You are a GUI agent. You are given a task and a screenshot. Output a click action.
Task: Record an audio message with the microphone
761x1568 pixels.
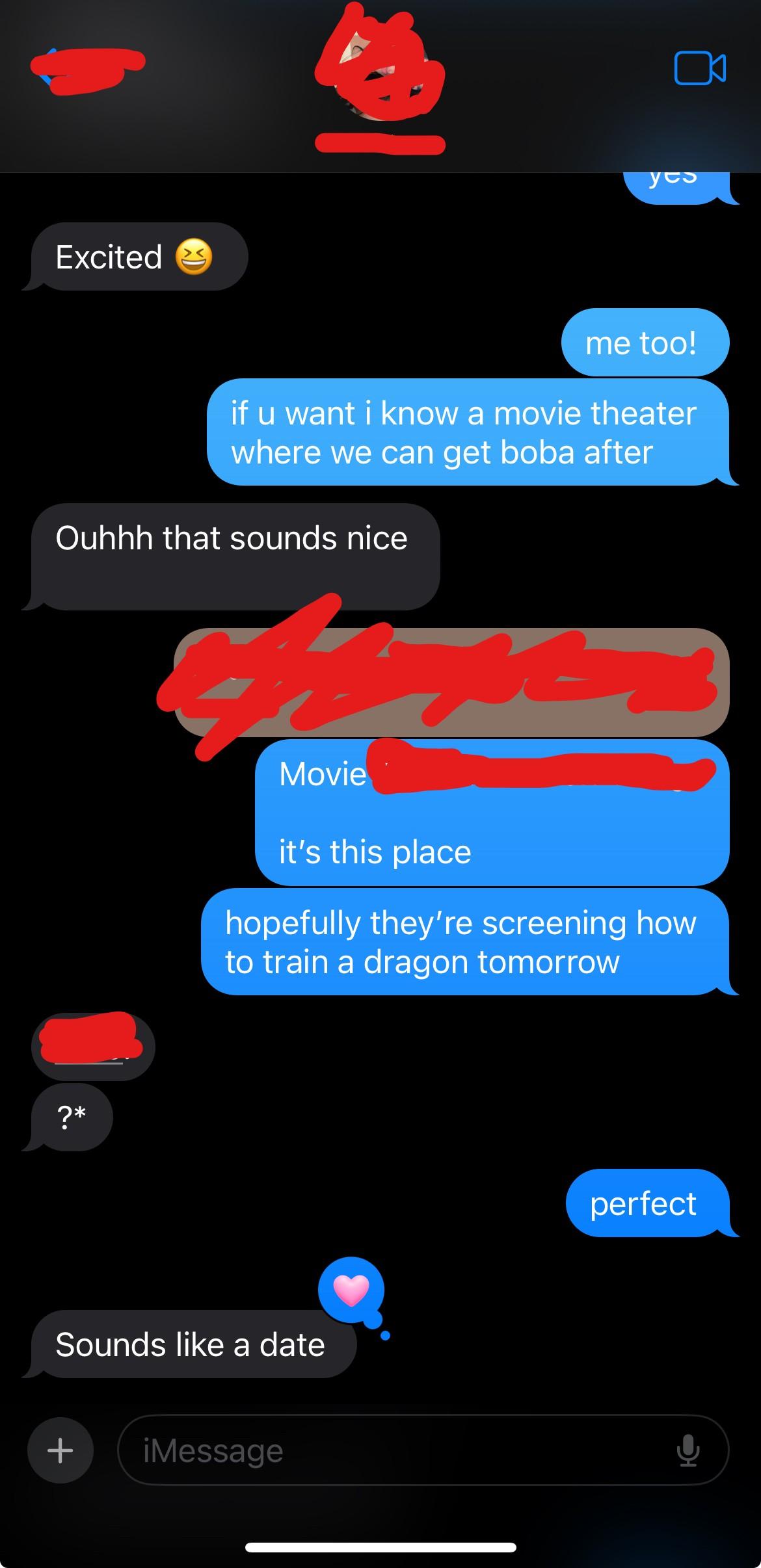[688, 1450]
